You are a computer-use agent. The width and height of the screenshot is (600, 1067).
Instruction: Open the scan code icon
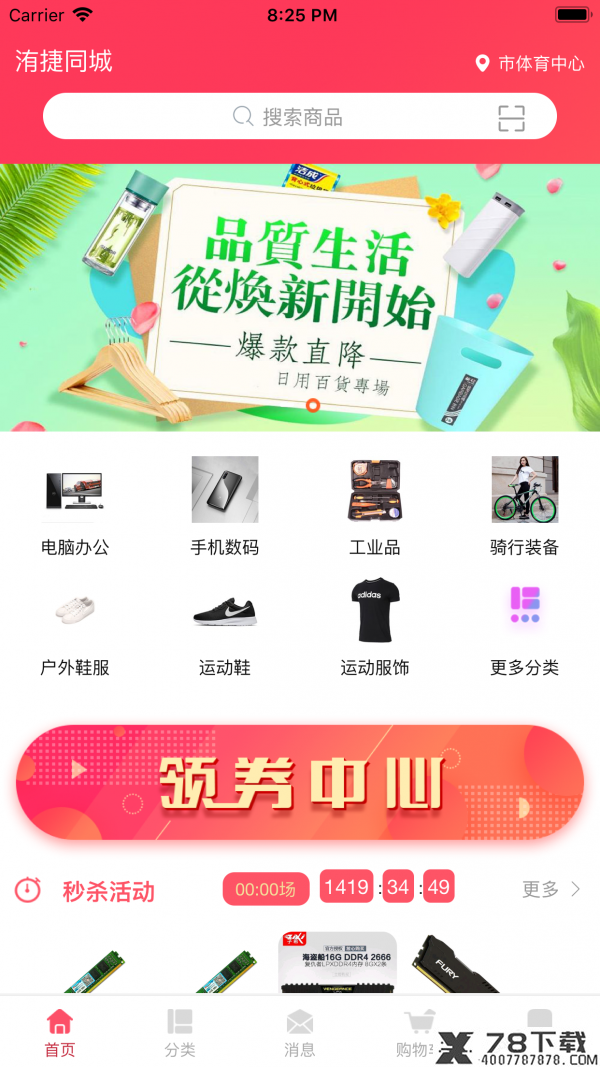point(512,118)
